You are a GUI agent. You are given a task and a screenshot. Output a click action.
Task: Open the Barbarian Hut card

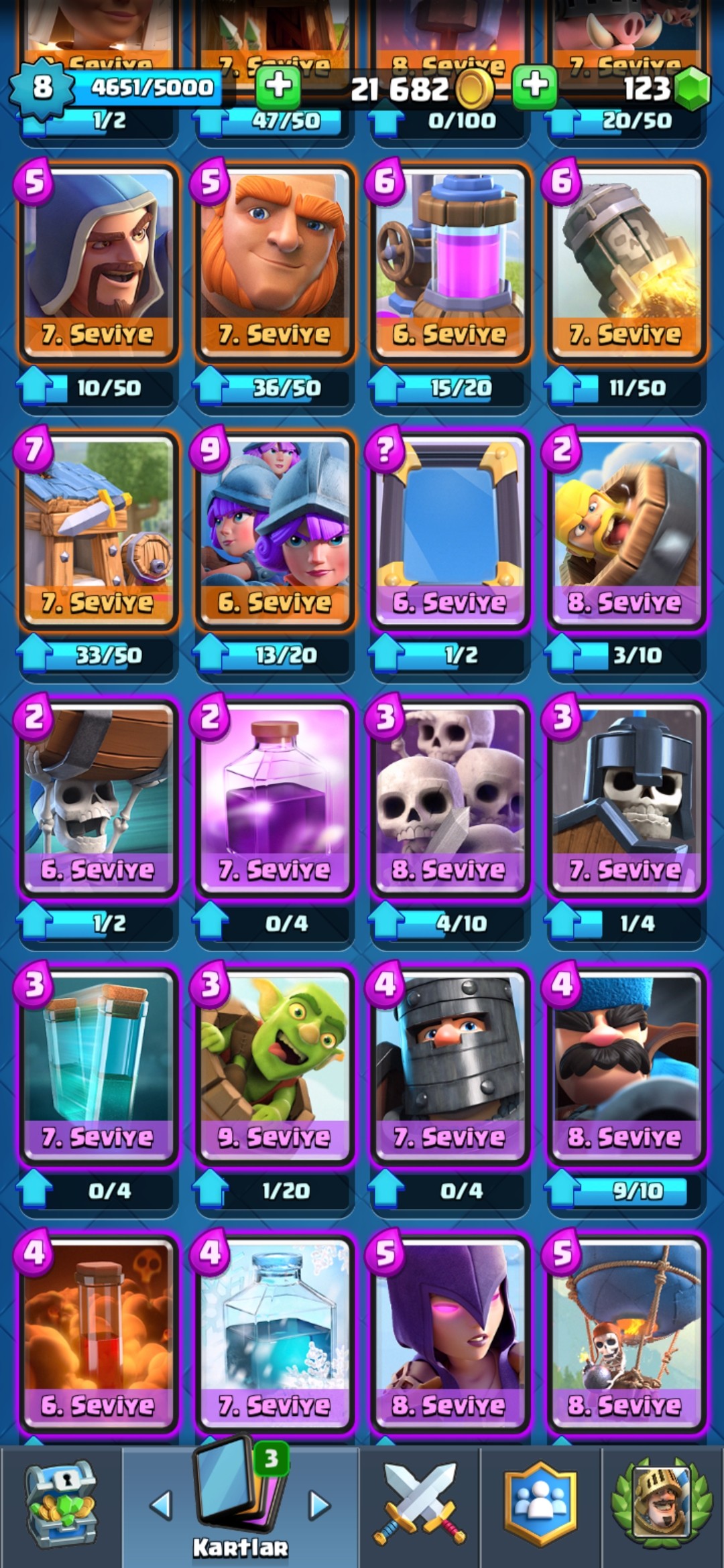click(x=99, y=531)
